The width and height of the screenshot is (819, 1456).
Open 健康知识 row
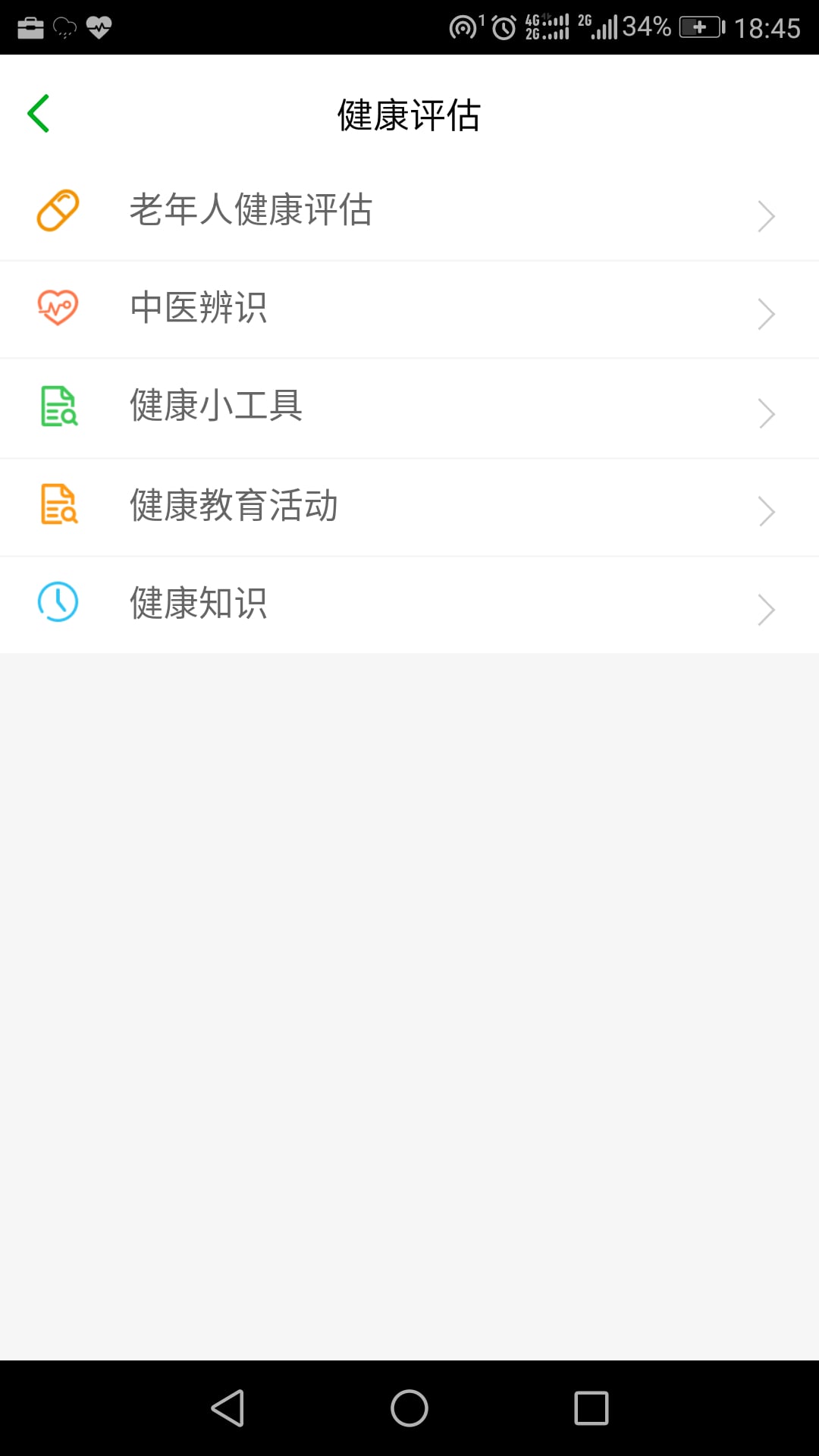[x=409, y=604]
